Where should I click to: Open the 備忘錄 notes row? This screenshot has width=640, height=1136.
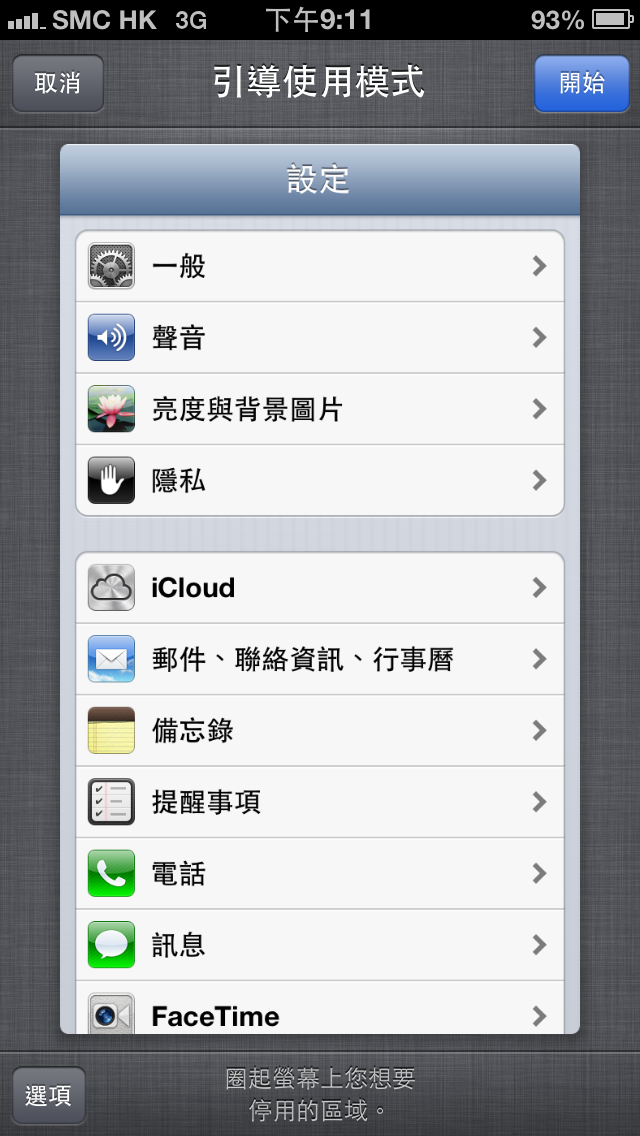tap(319, 731)
